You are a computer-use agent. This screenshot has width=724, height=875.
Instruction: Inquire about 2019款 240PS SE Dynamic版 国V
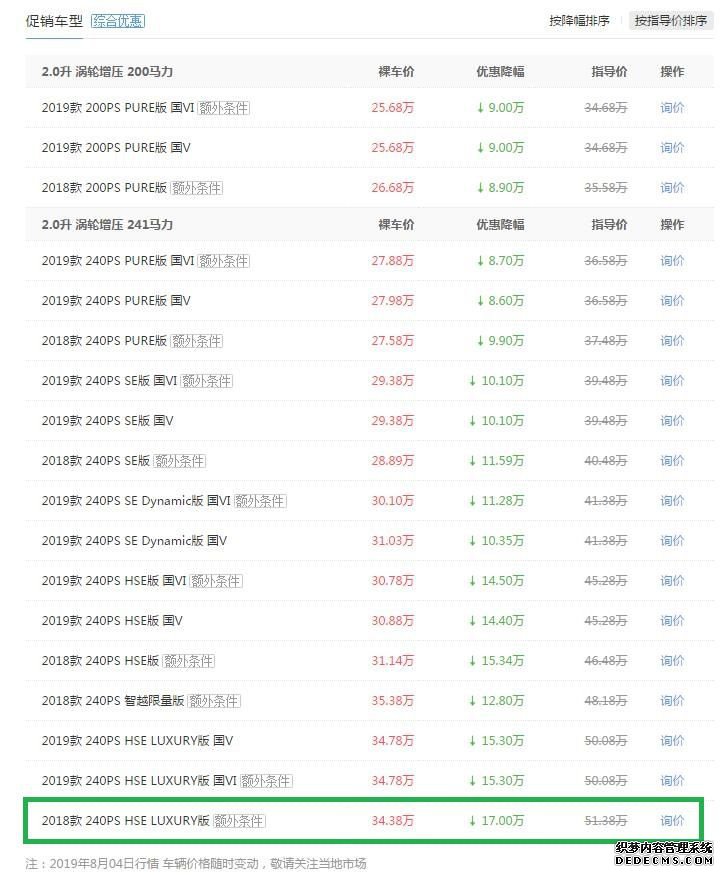(x=672, y=541)
